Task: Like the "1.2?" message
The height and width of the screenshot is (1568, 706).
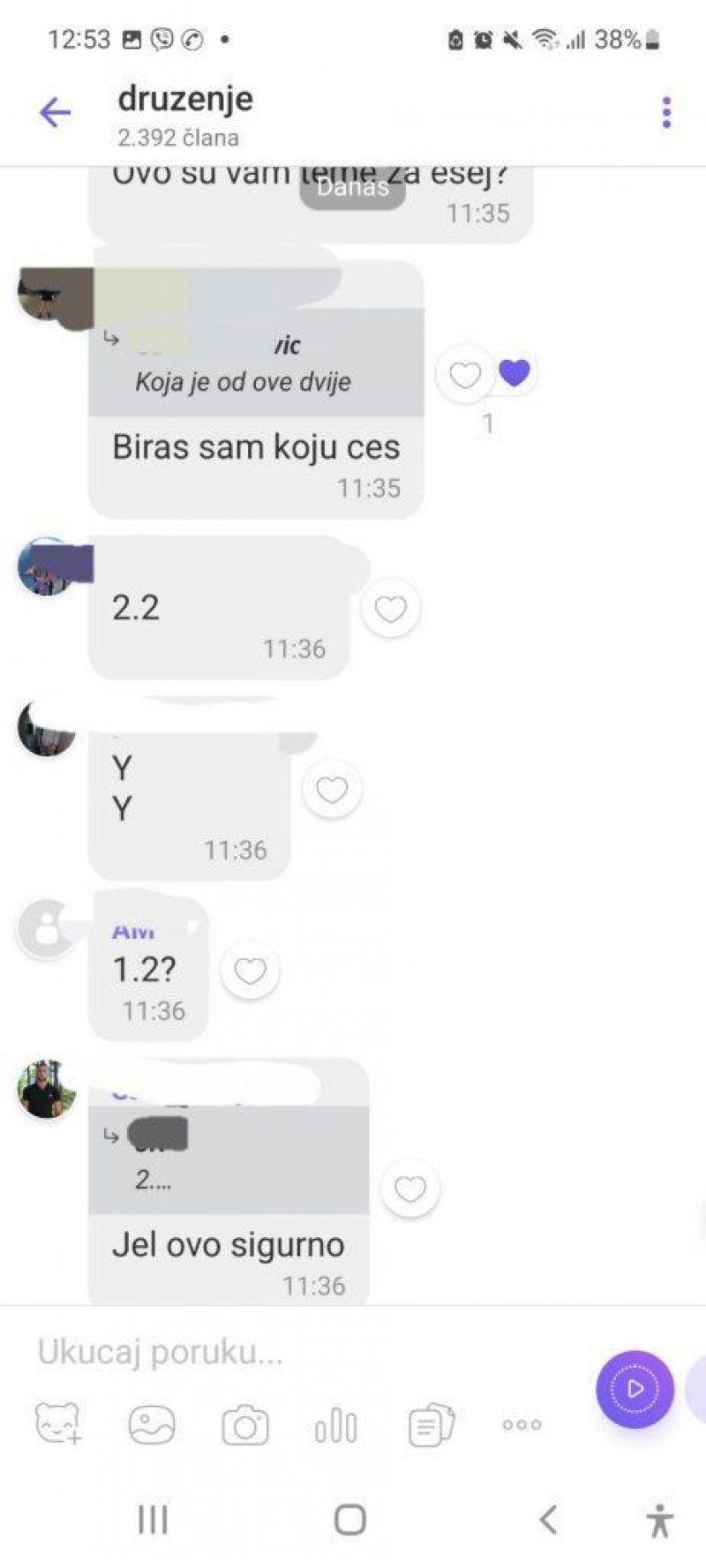Action: [x=250, y=972]
